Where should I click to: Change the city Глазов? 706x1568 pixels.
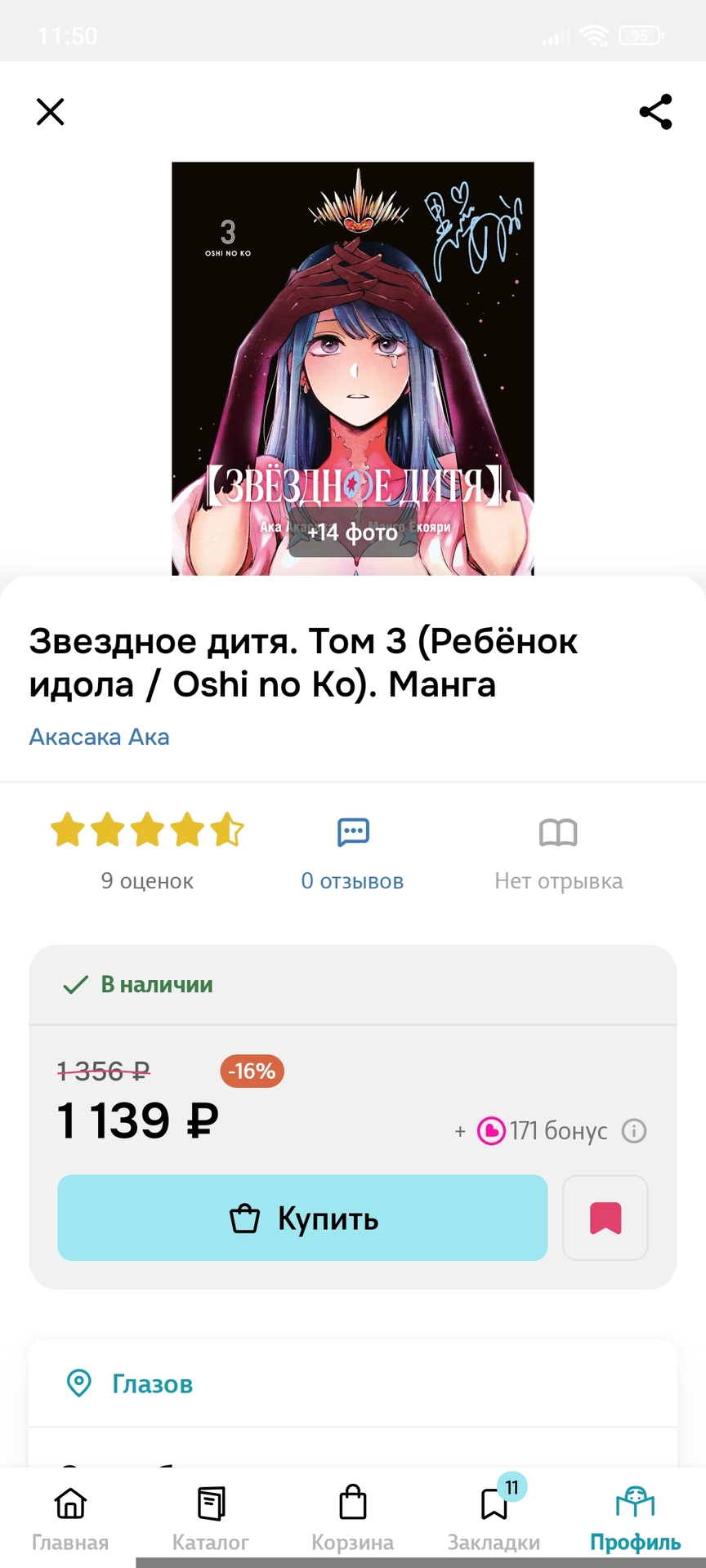pyautogui.click(x=152, y=1384)
